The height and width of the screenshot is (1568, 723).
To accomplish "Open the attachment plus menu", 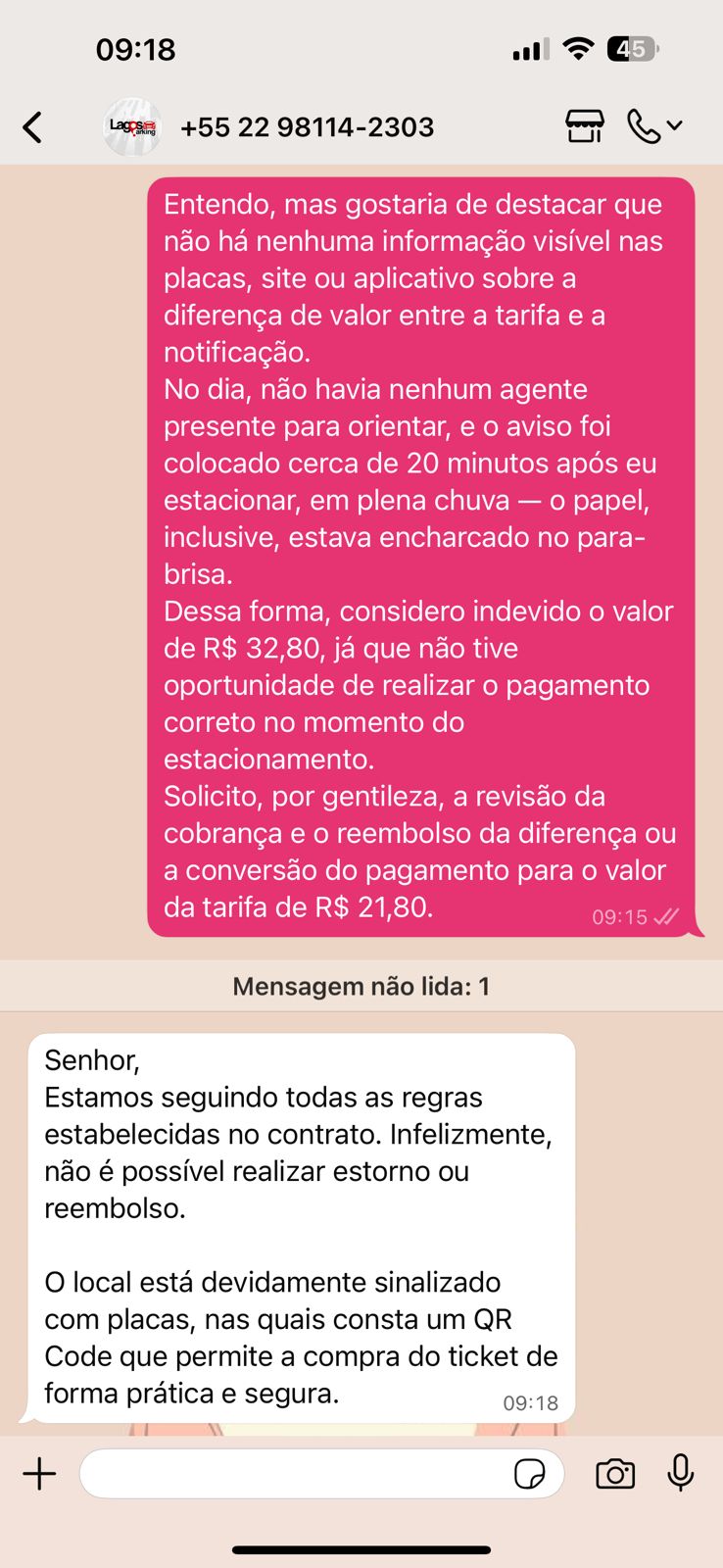I will pyautogui.click(x=39, y=1474).
